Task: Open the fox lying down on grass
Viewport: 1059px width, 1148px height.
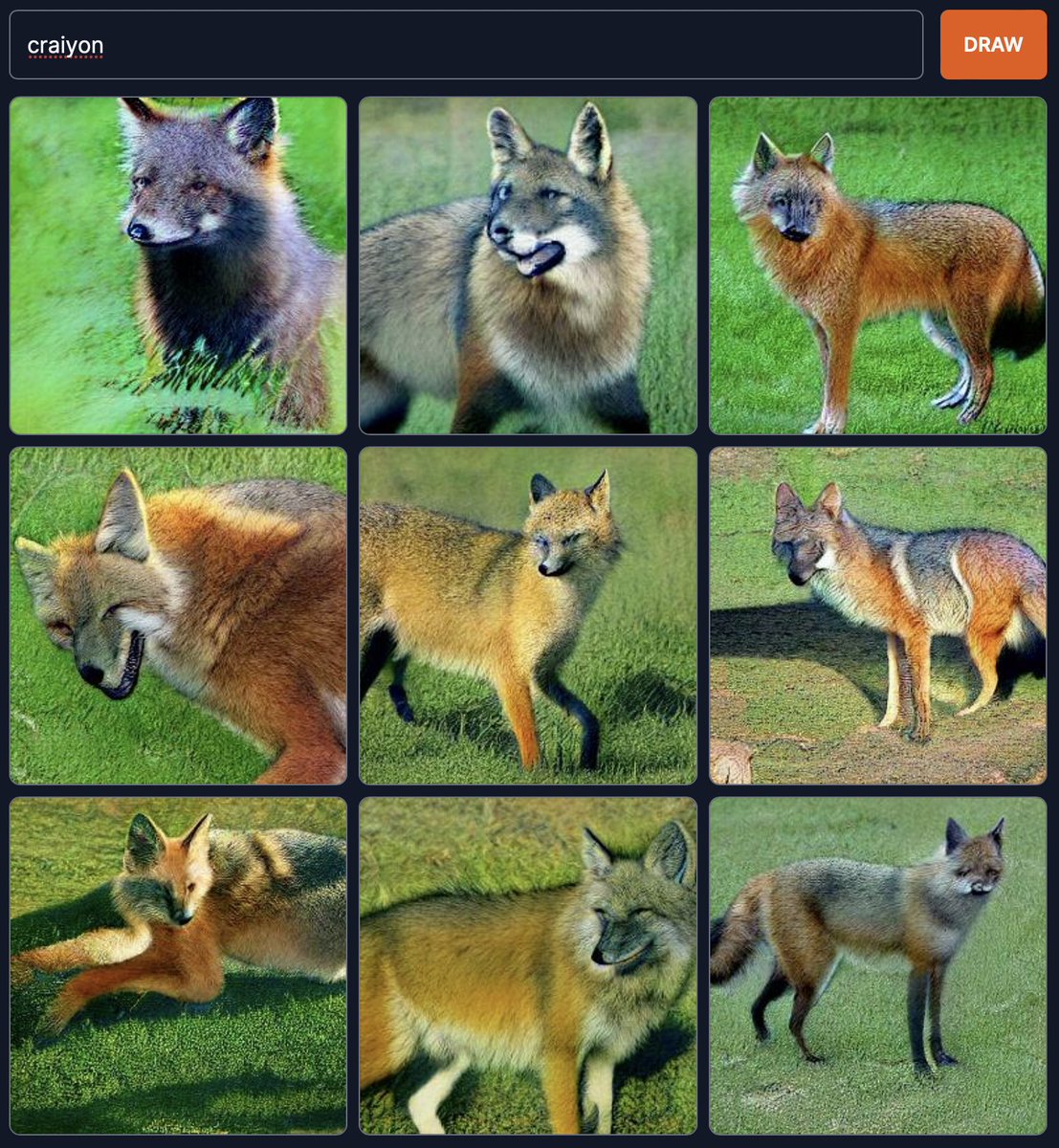Action: (x=178, y=965)
